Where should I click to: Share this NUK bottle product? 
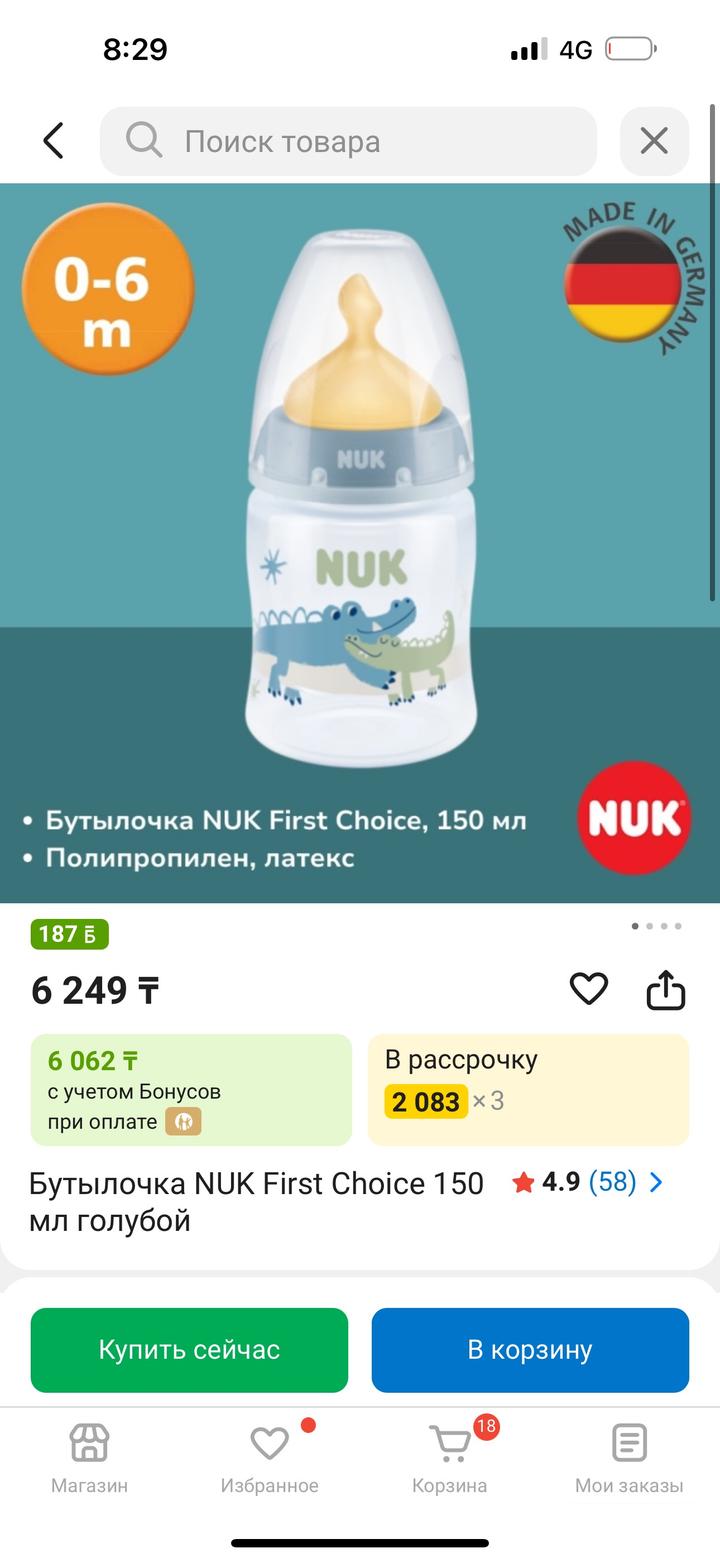pos(665,990)
